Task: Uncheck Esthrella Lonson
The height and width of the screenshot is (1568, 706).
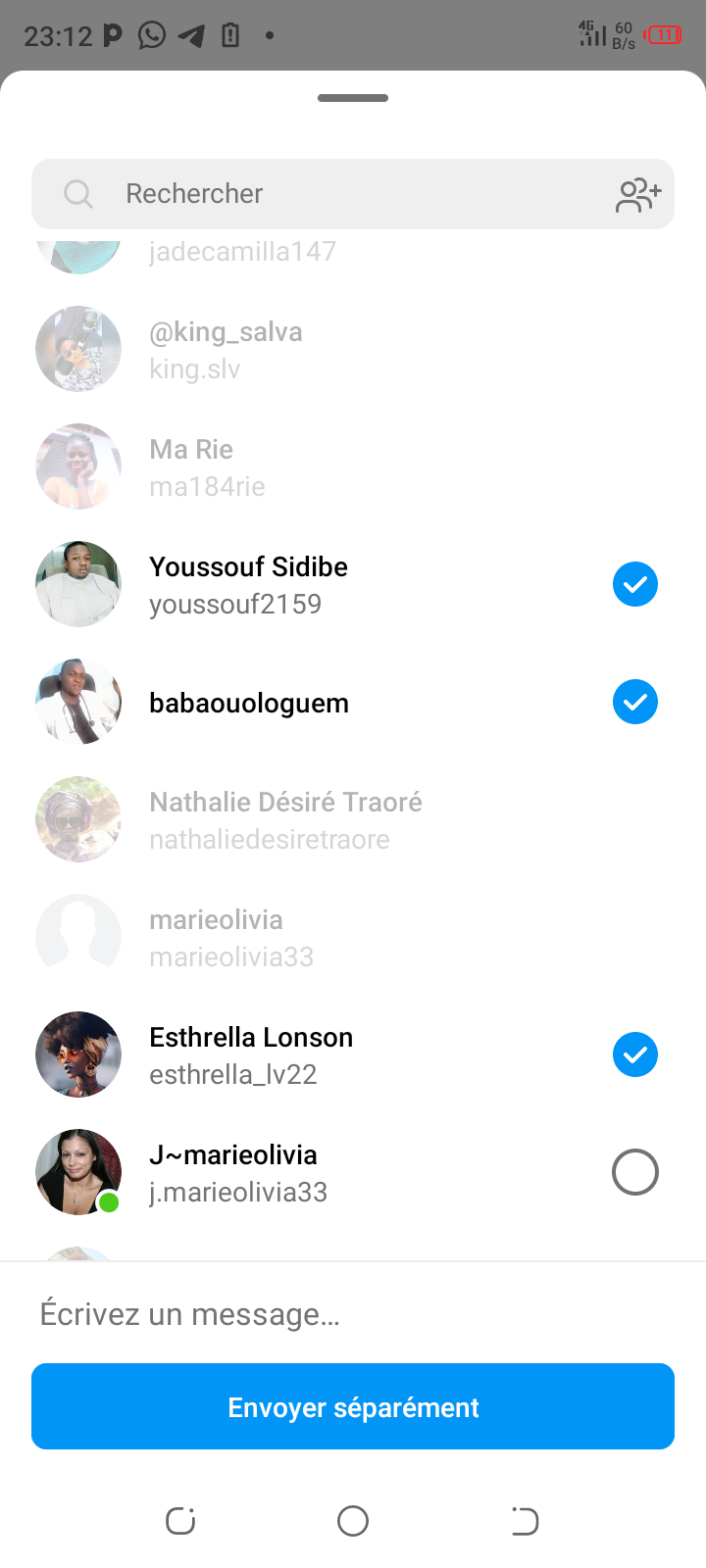Action: 634,1055
